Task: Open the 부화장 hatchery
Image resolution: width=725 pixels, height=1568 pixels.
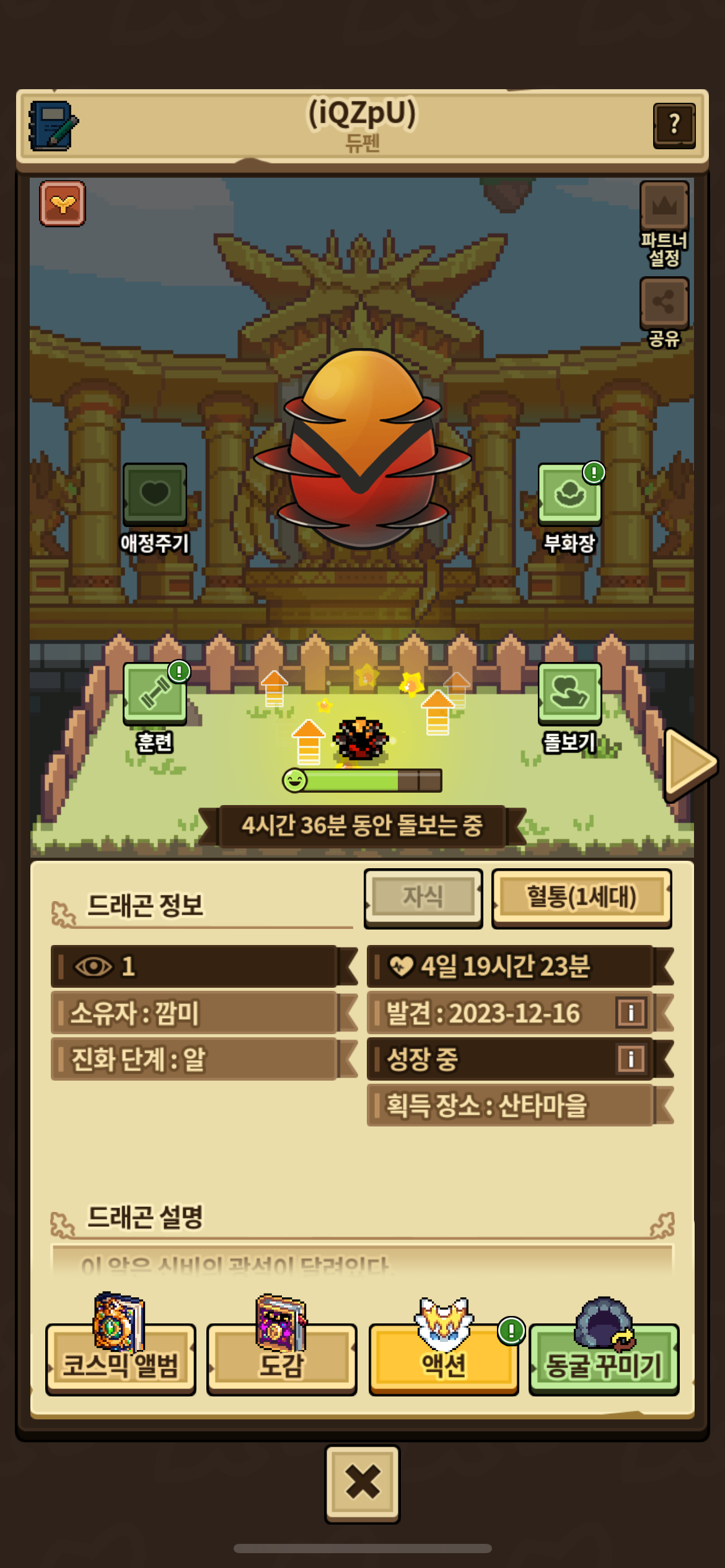Action: 569,494
